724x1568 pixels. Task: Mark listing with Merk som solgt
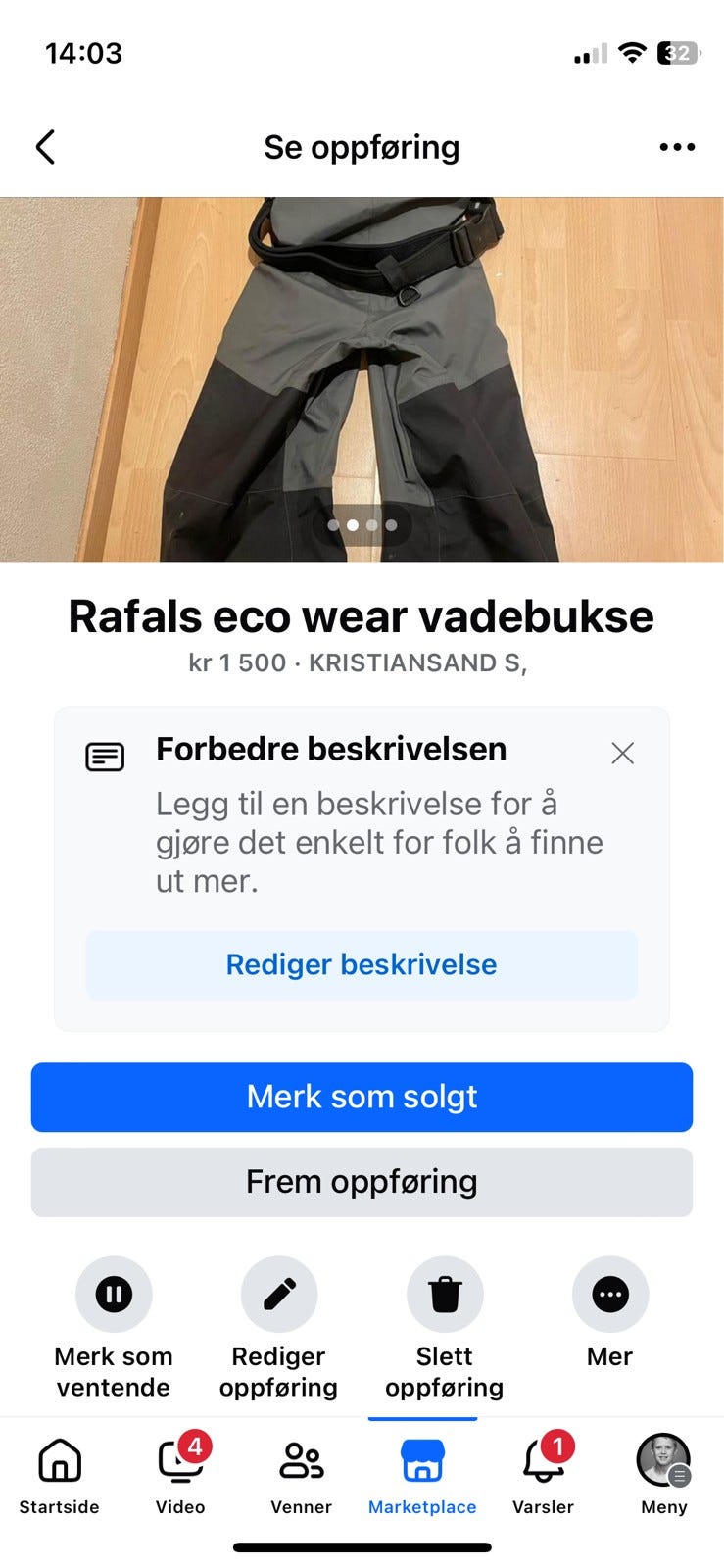(362, 1097)
